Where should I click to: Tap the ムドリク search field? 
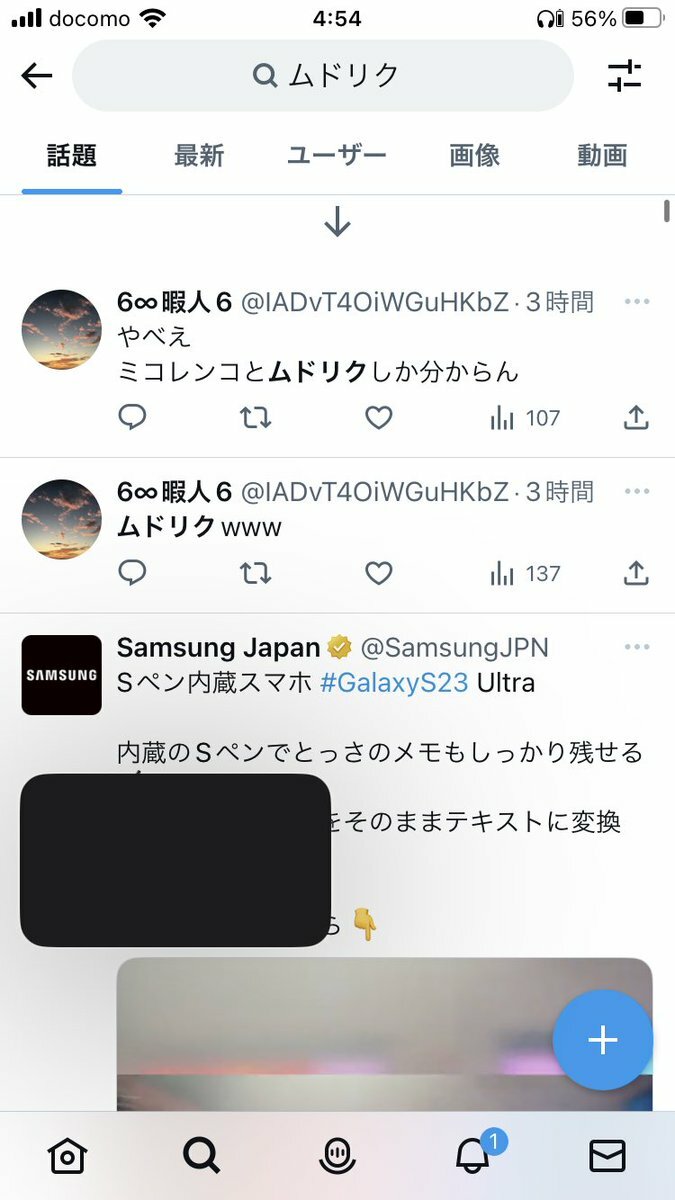pos(323,76)
